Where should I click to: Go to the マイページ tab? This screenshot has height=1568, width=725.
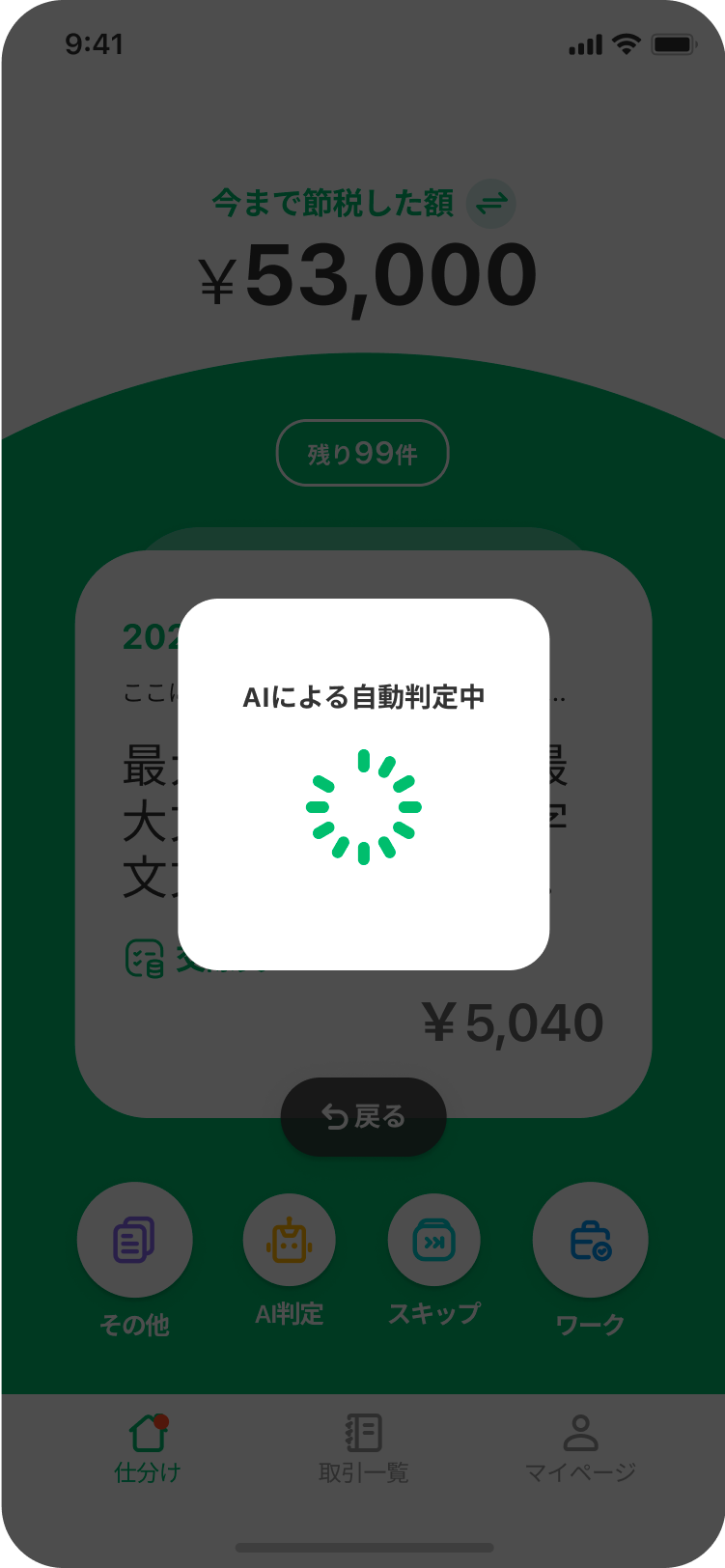tap(580, 1448)
